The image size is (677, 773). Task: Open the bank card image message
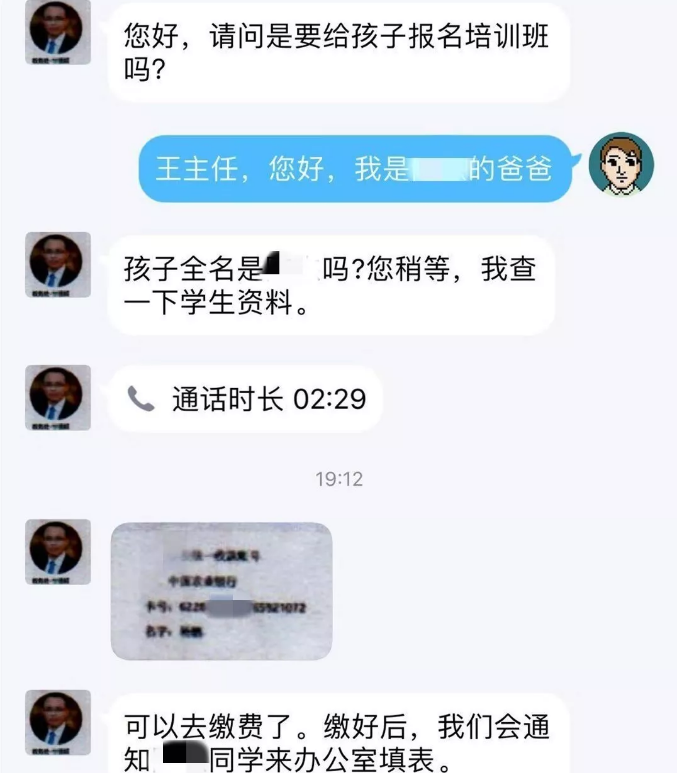(x=221, y=591)
